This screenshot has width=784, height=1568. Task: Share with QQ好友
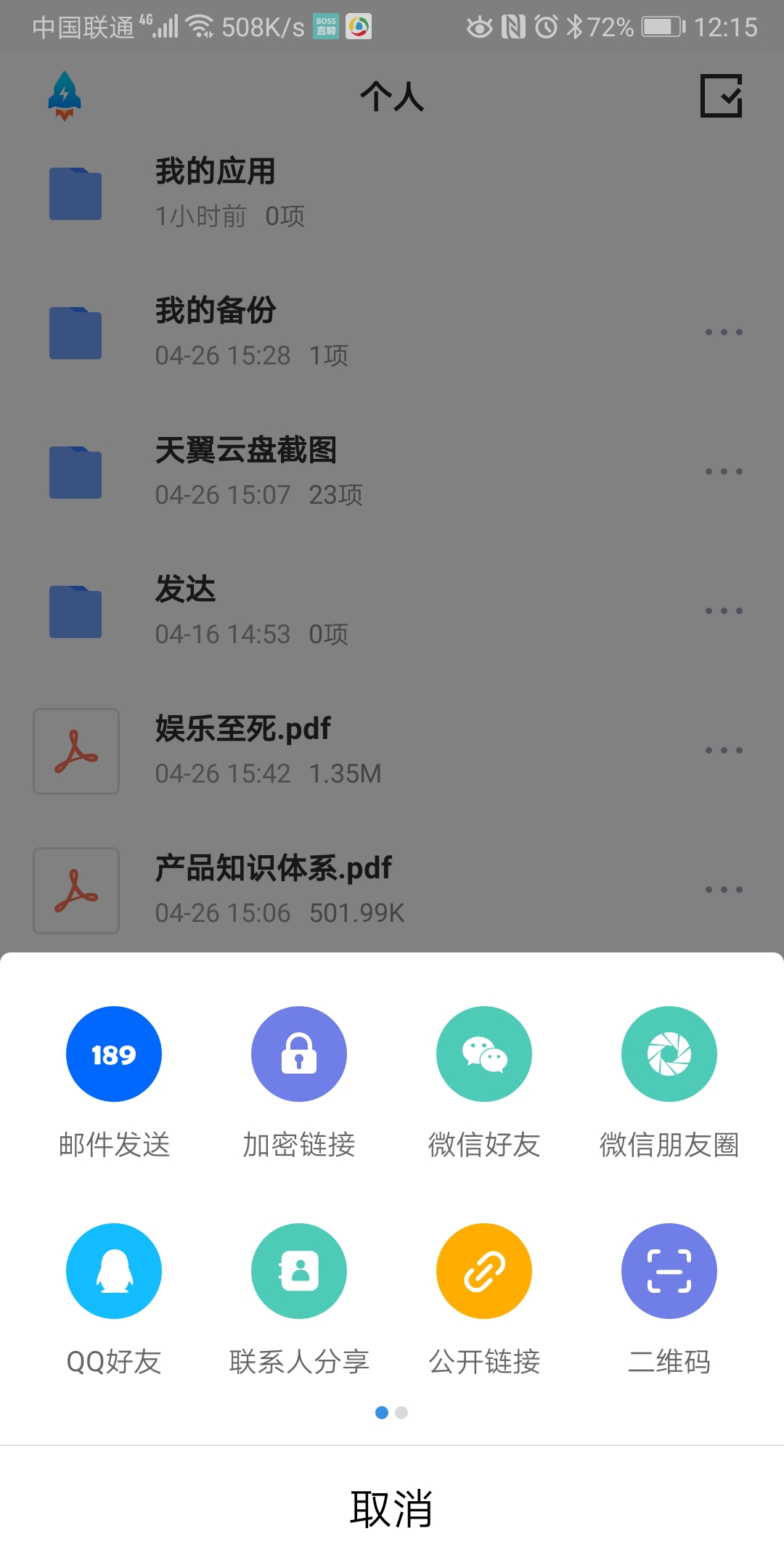pos(113,1271)
